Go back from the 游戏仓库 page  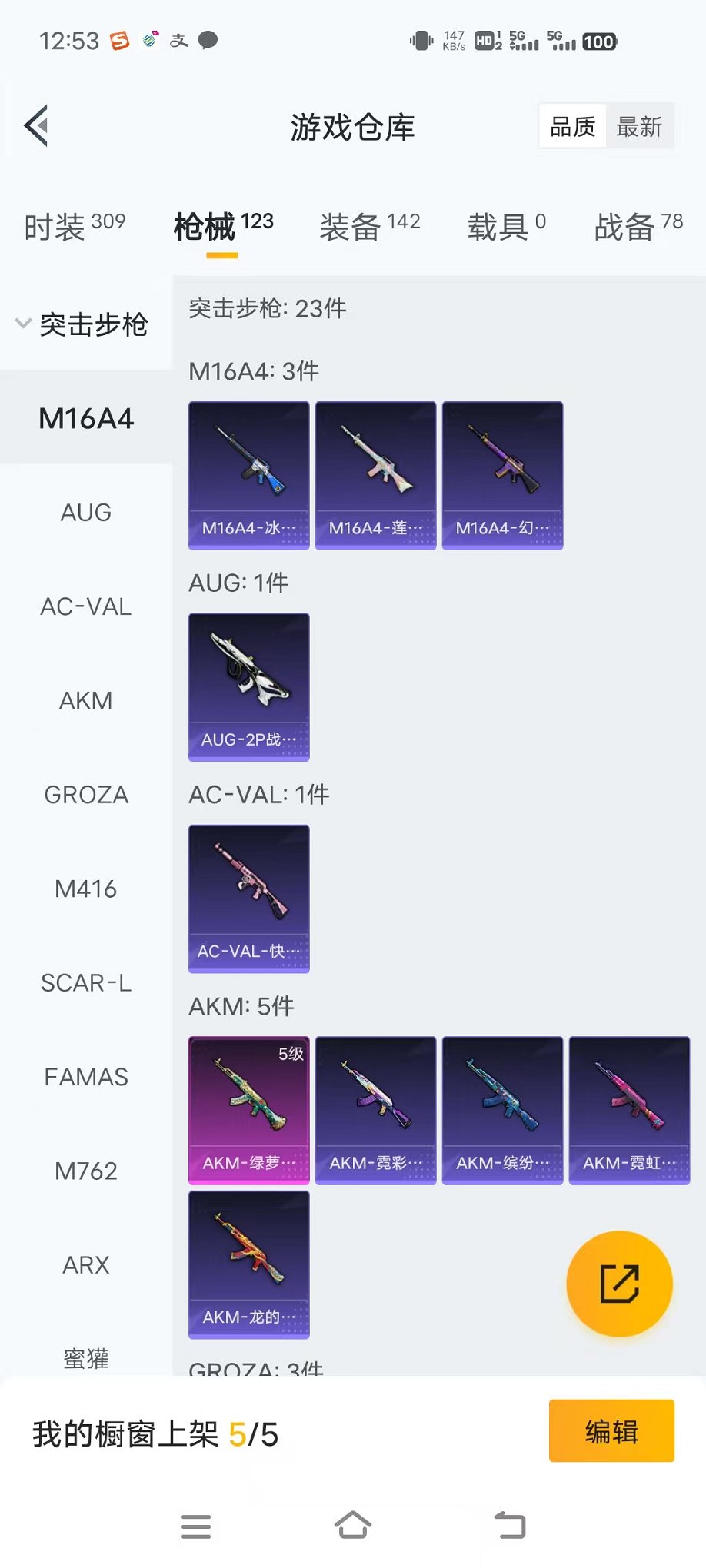click(x=37, y=125)
